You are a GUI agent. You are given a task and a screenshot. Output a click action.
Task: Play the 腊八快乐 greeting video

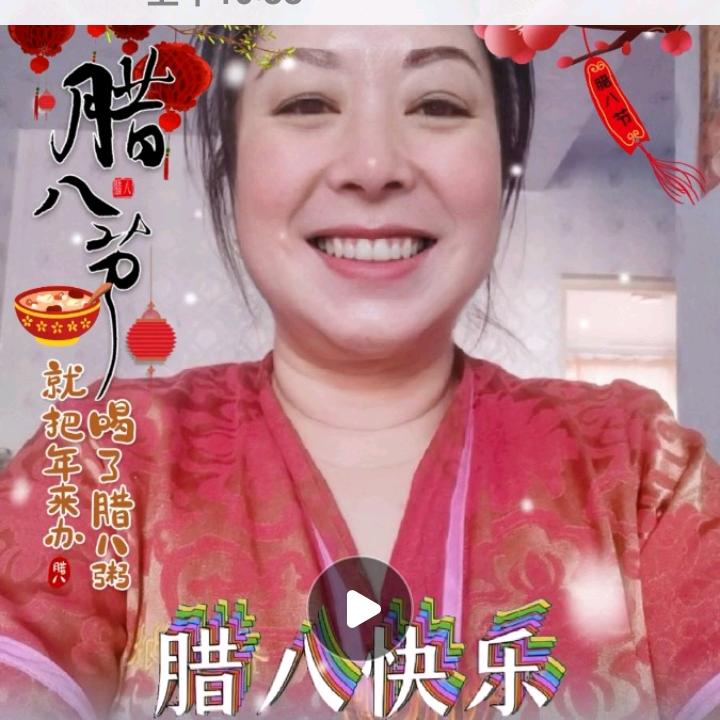[360, 608]
